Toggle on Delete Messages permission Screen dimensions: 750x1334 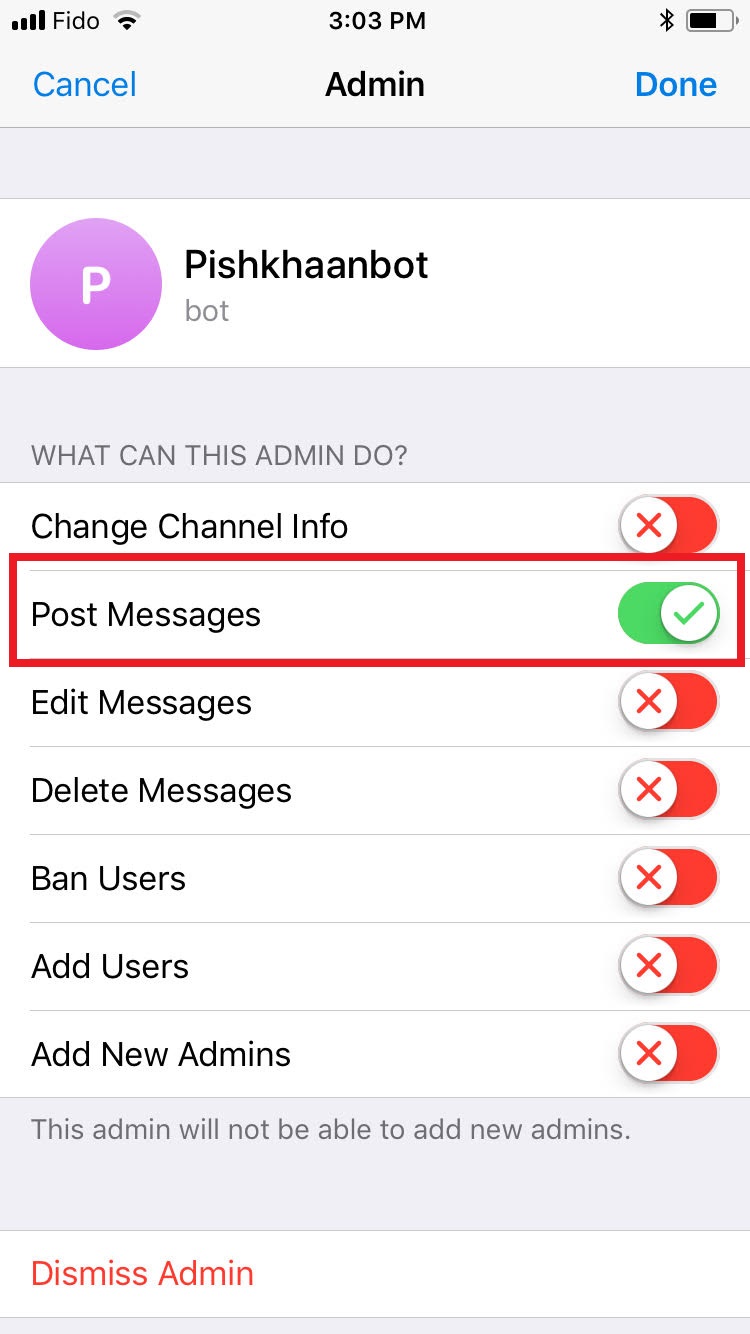point(668,790)
